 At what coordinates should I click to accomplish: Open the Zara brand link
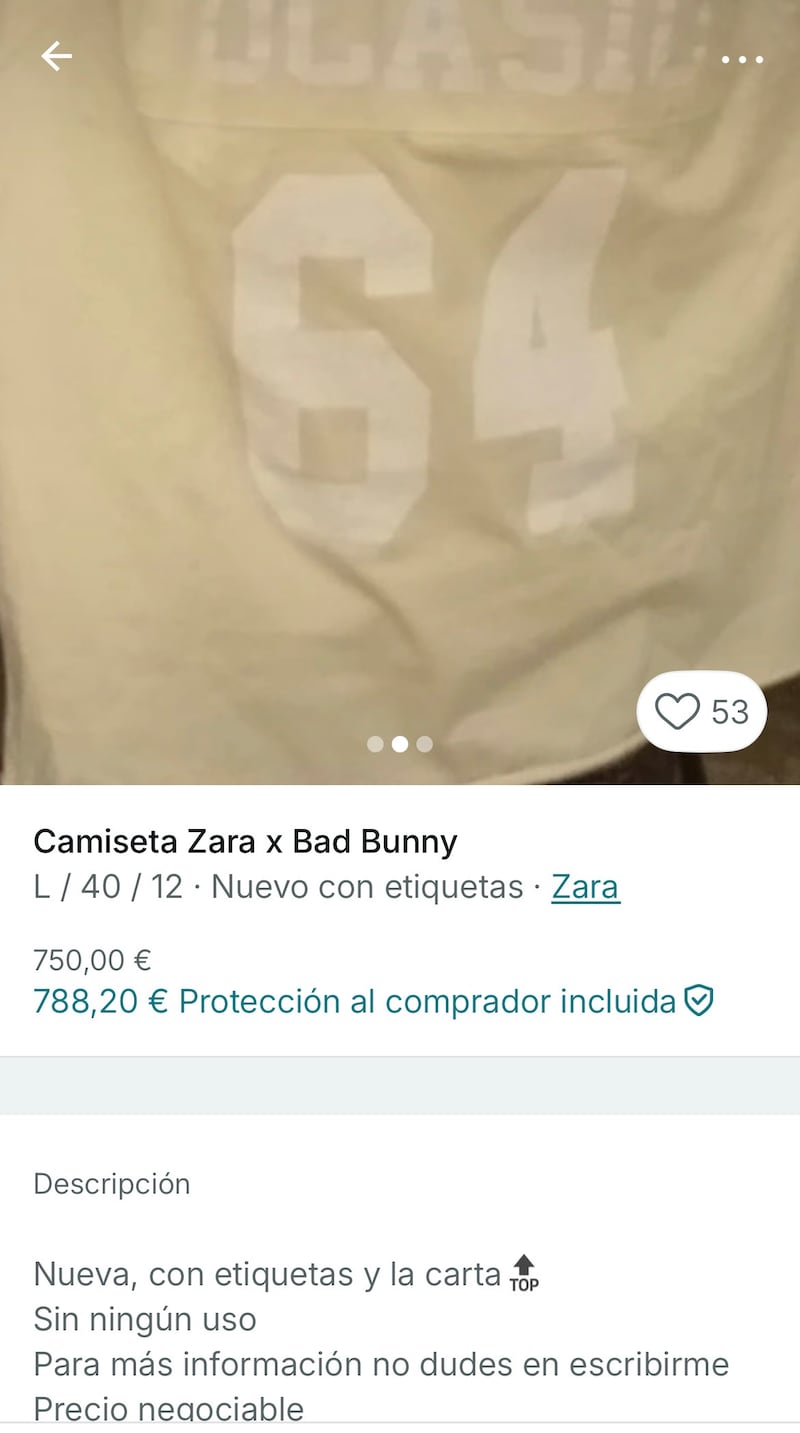click(585, 887)
